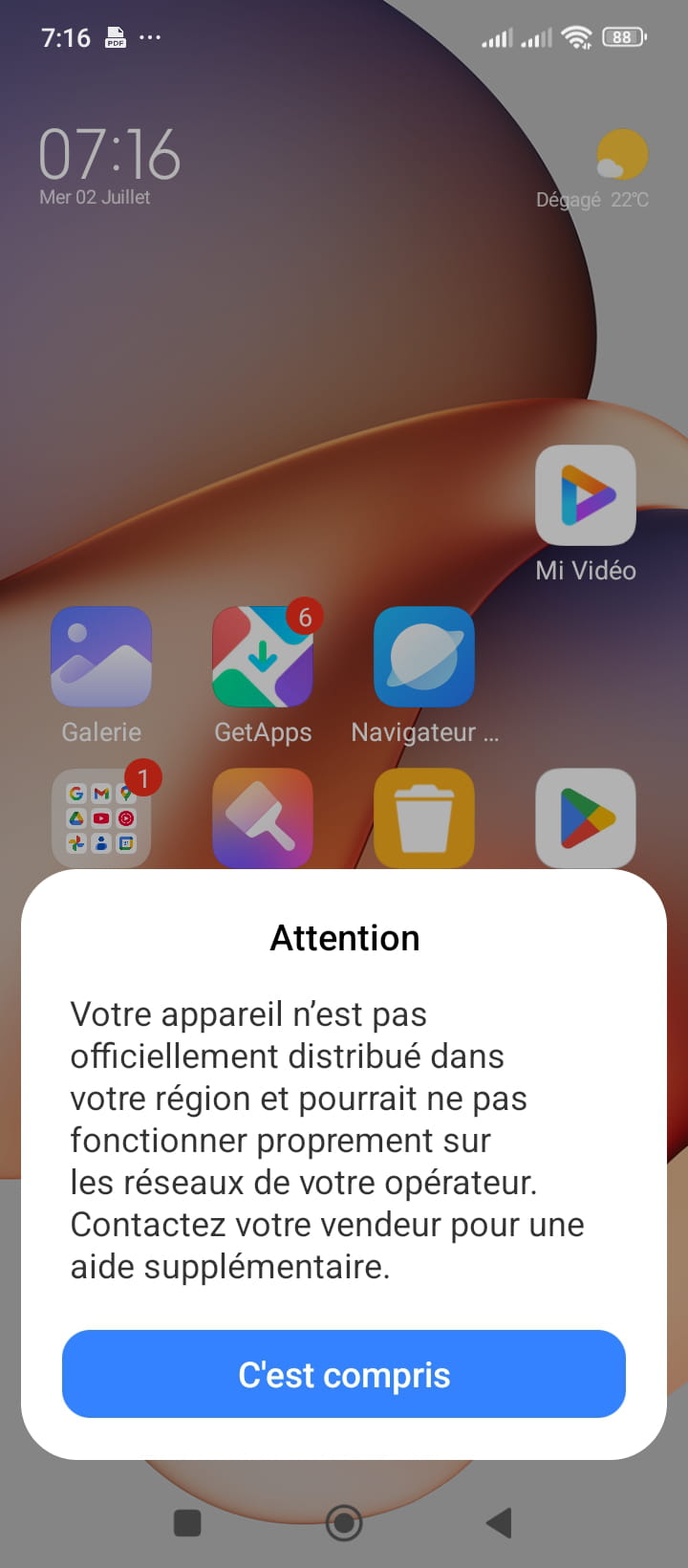This screenshot has width=688, height=1568.
Task: Tap the home navigation button
Action: 344,1523
